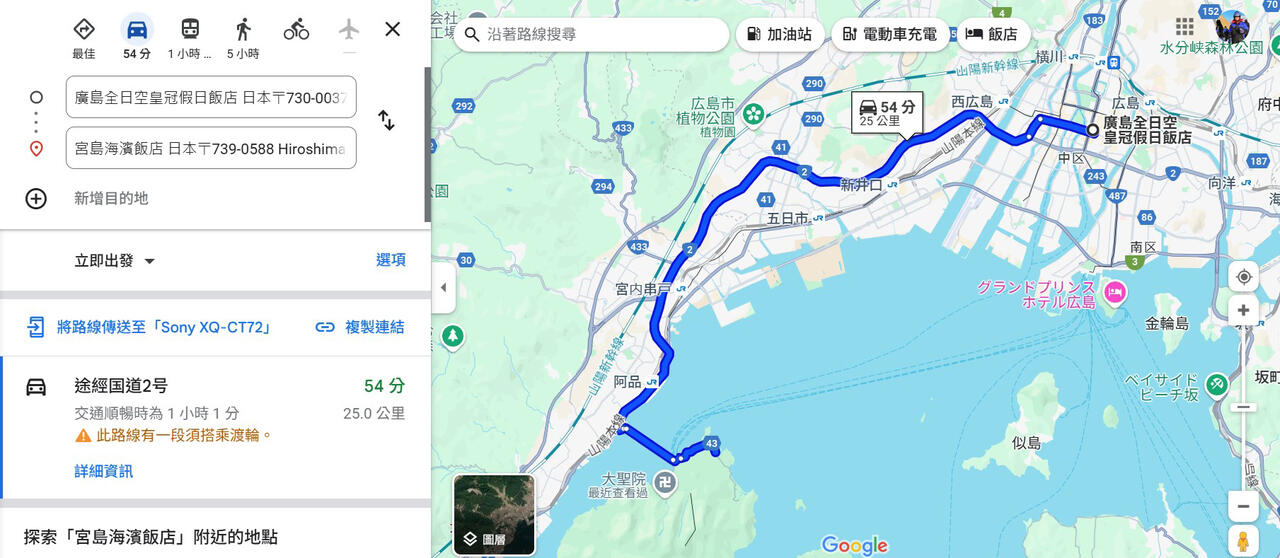The height and width of the screenshot is (558, 1280).
Task: Copy the route link with 複製連結
Action: 360,327
